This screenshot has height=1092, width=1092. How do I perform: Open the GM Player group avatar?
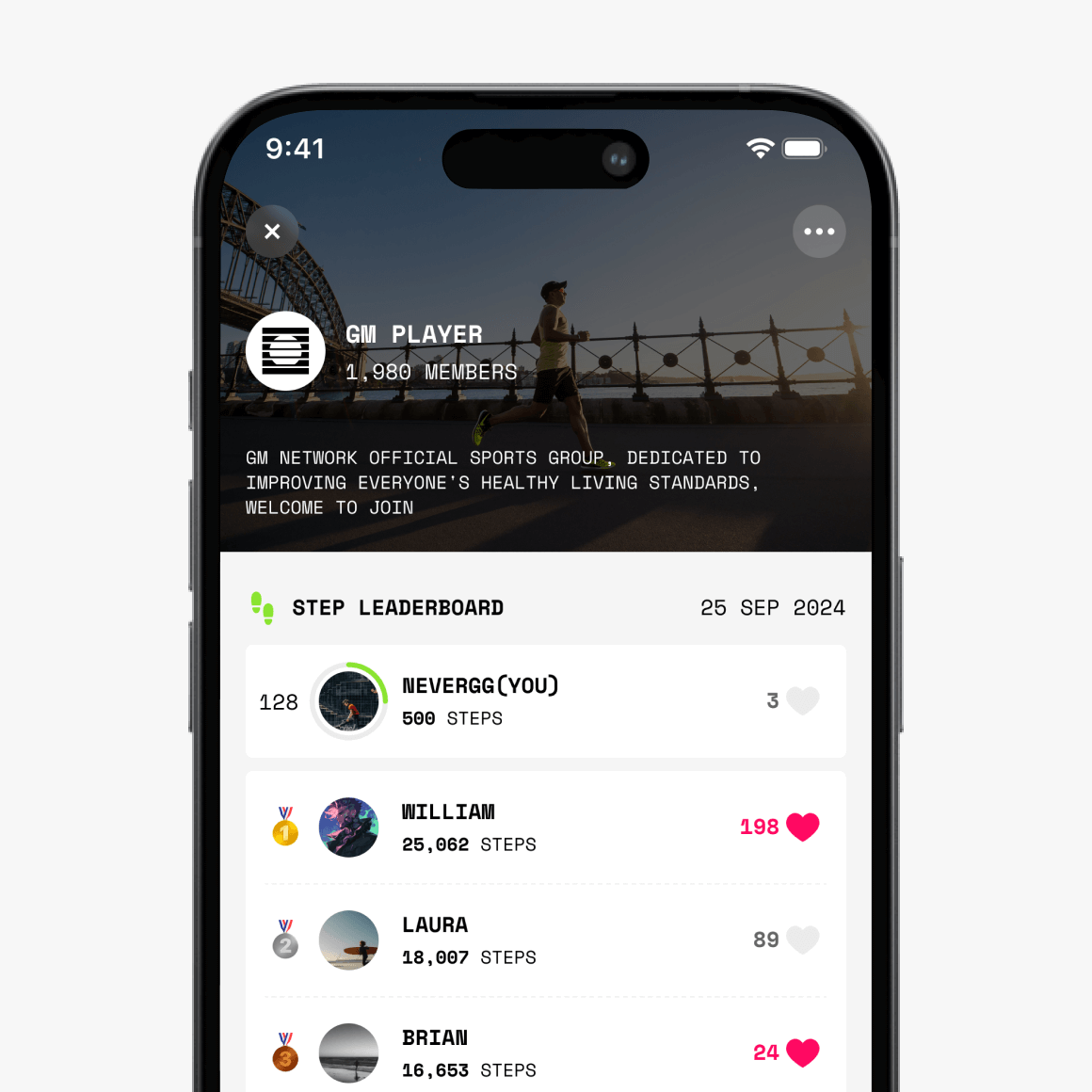pyautogui.click(x=285, y=351)
